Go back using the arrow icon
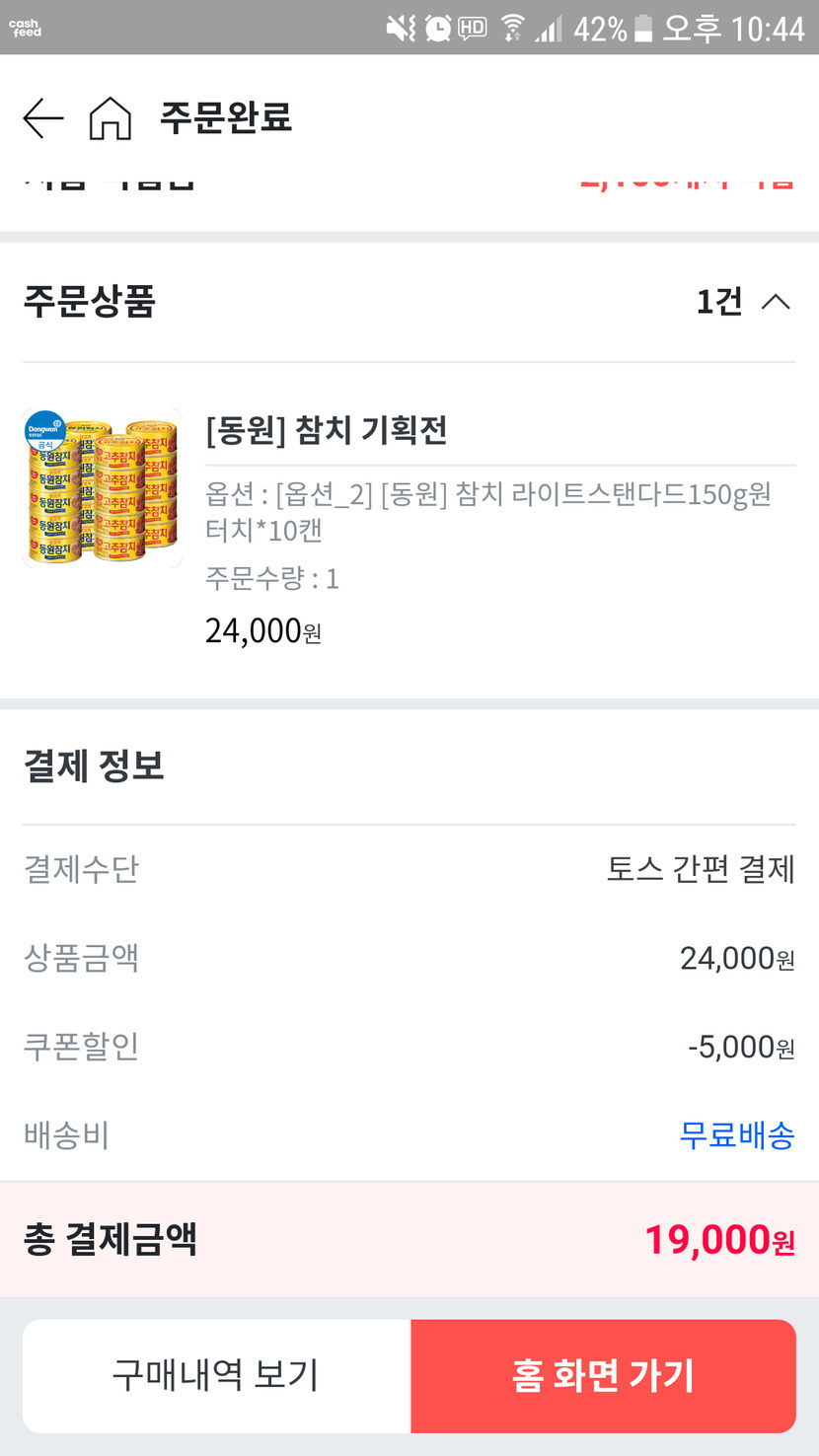This screenshot has height=1456, width=819. pyautogui.click(x=43, y=118)
